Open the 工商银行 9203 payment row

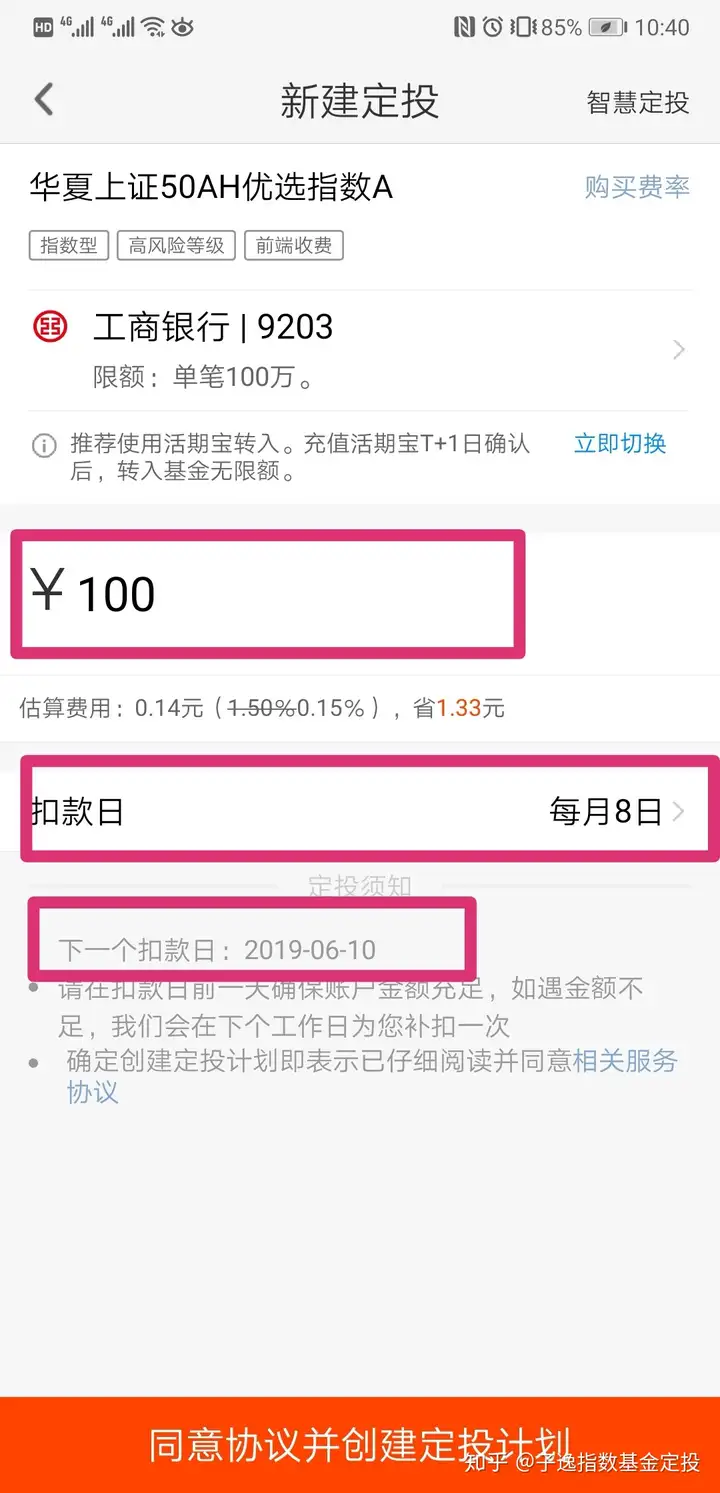(x=360, y=350)
